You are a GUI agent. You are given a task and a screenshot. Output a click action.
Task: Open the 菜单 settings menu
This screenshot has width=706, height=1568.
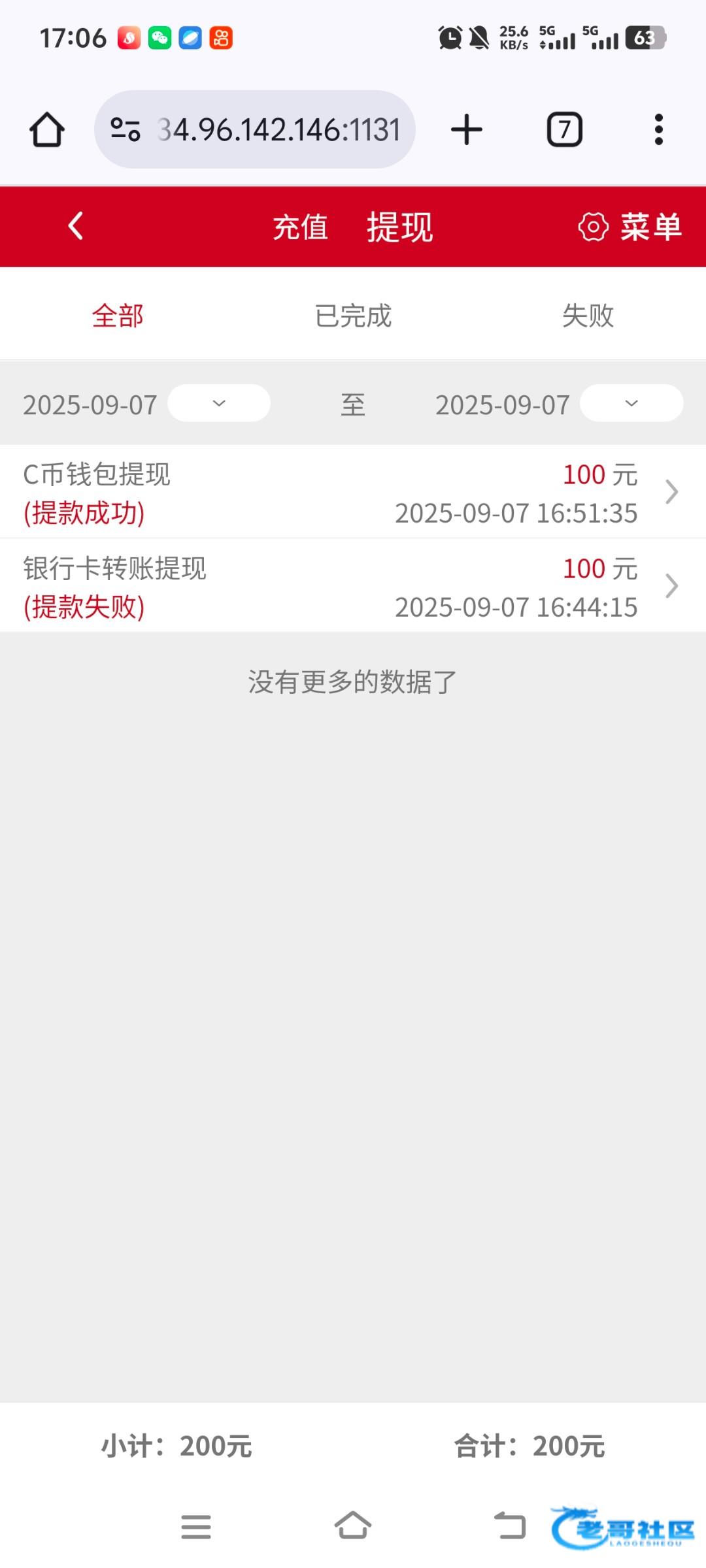[x=630, y=227]
